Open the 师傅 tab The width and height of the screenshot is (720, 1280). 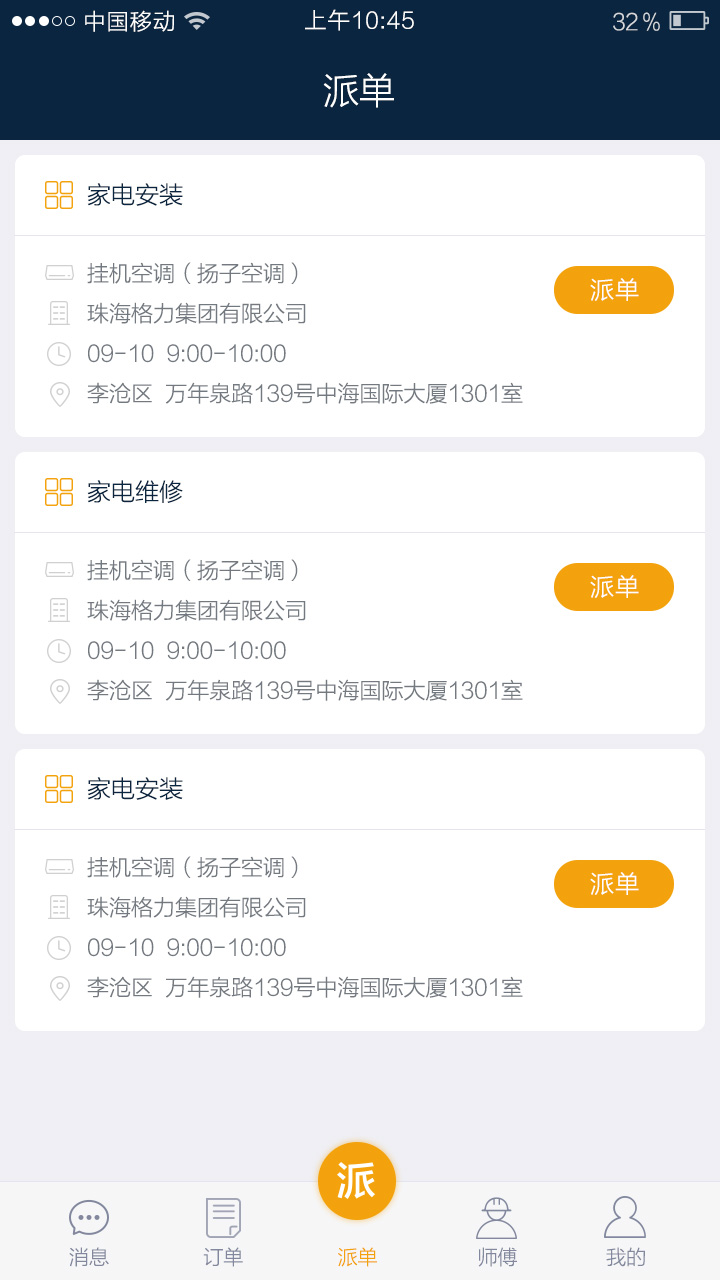click(x=496, y=1232)
